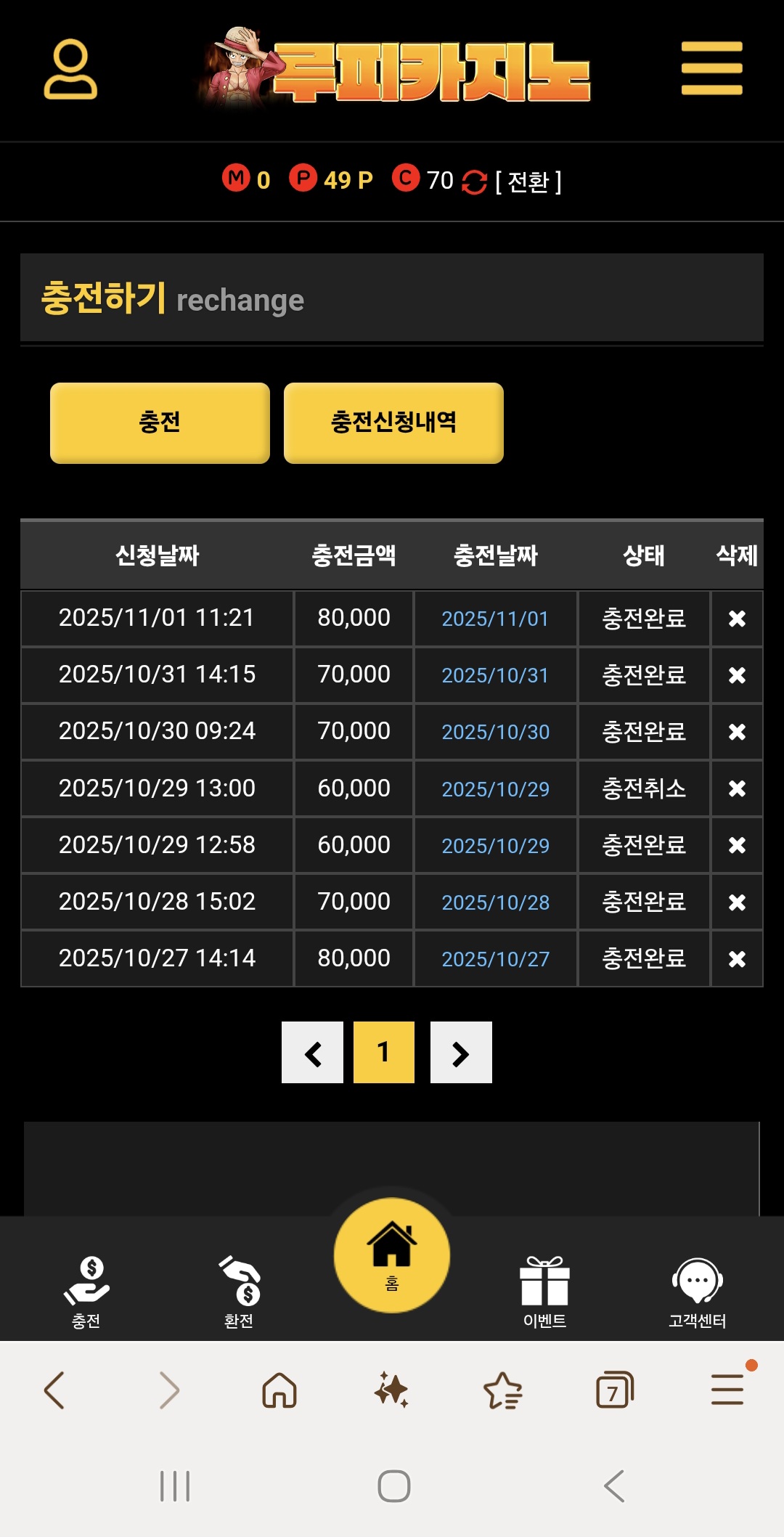The image size is (784, 1537).
Task: Open the user profile icon
Action: click(x=70, y=69)
